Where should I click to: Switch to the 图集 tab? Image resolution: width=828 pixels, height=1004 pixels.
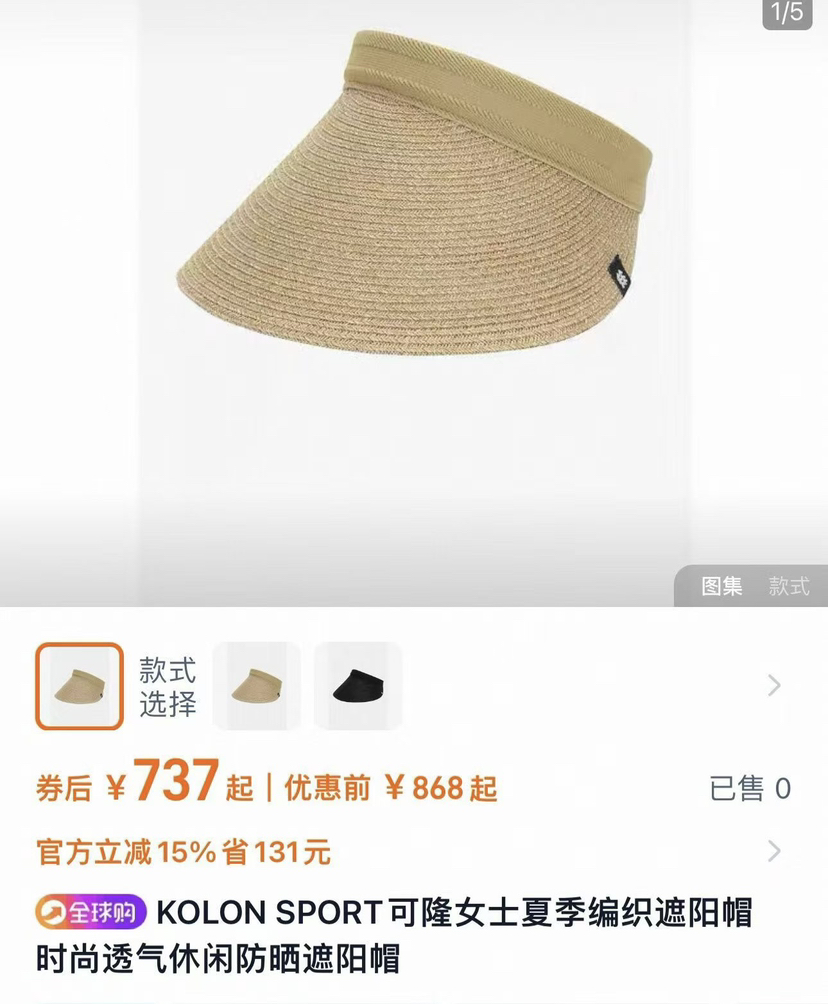click(x=722, y=587)
